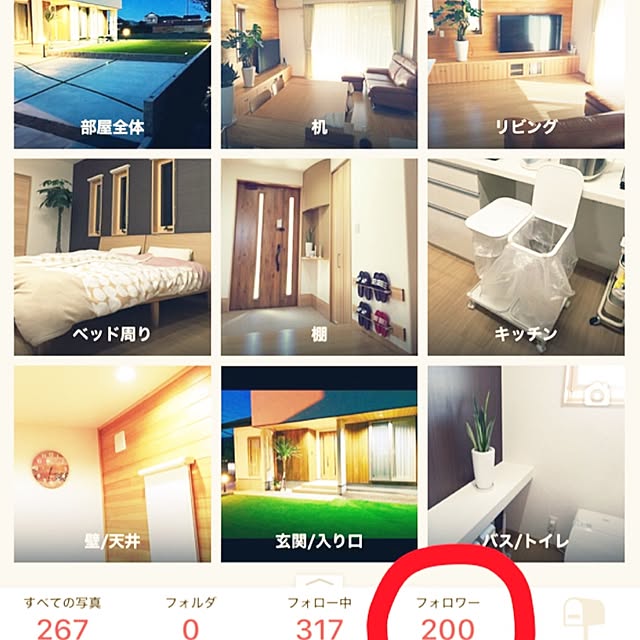Open the 机 photo category

[x=319, y=74]
